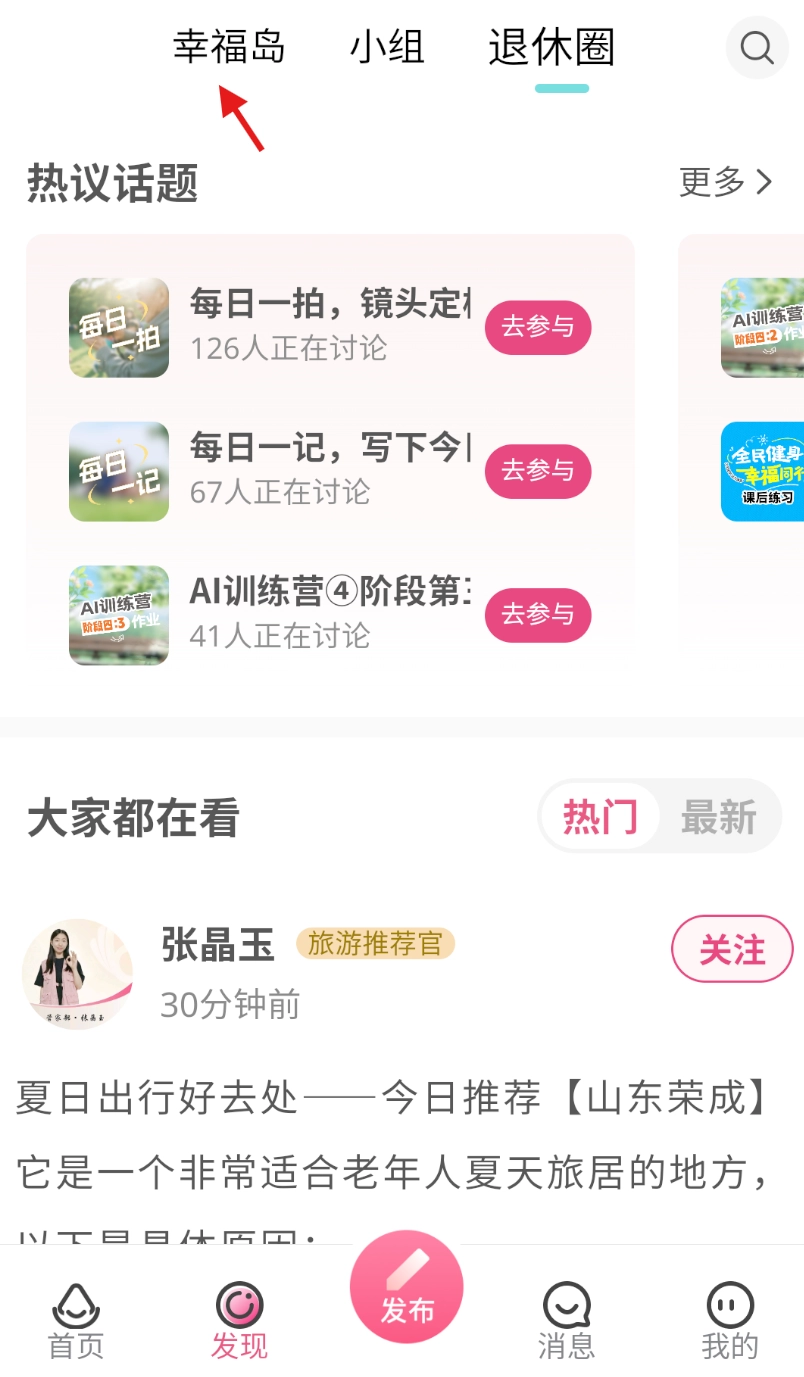Go to the 首页 tab
Image resolution: width=804 pixels, height=1377 pixels.
click(76, 1320)
